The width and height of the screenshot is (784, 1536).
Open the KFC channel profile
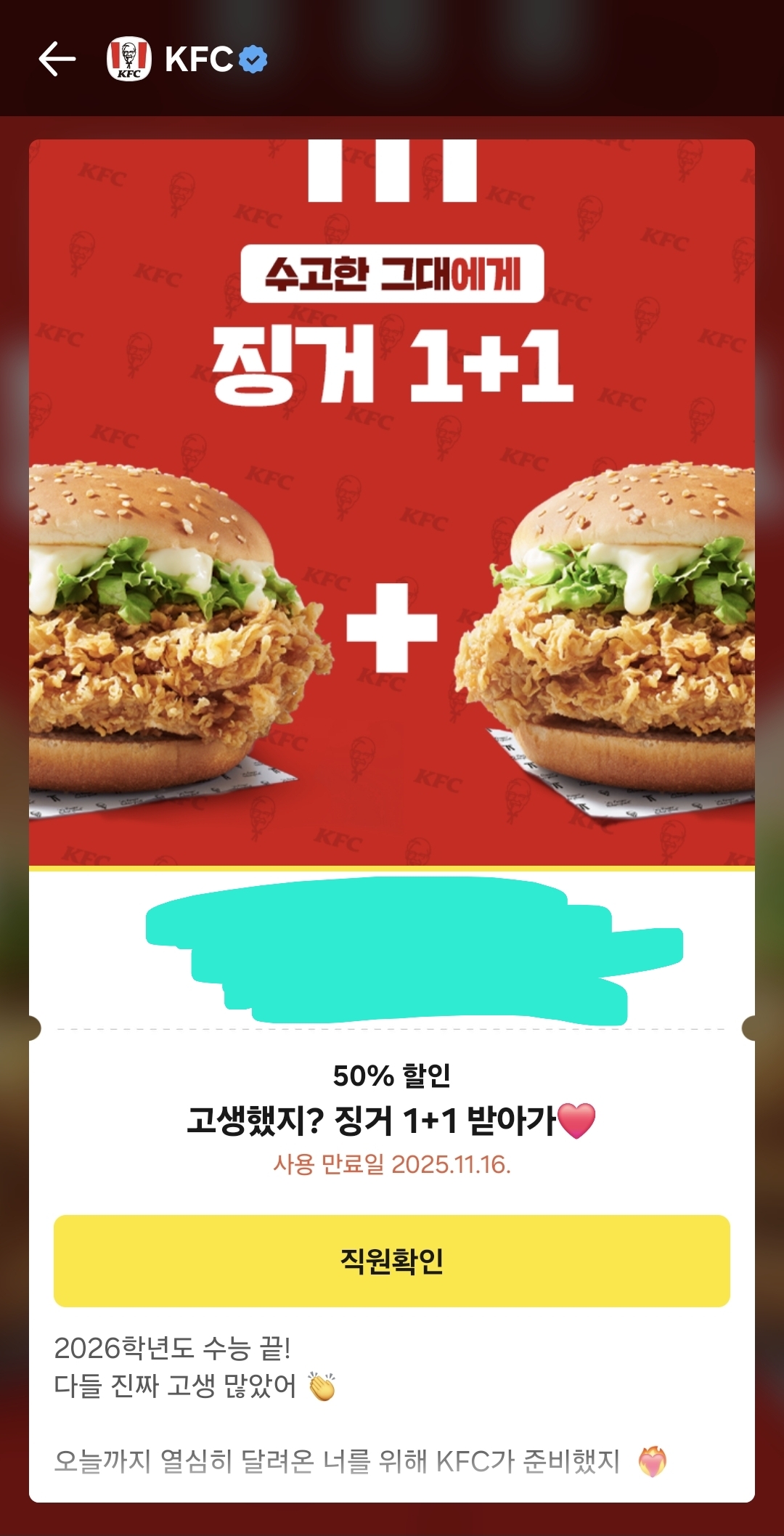(x=187, y=59)
